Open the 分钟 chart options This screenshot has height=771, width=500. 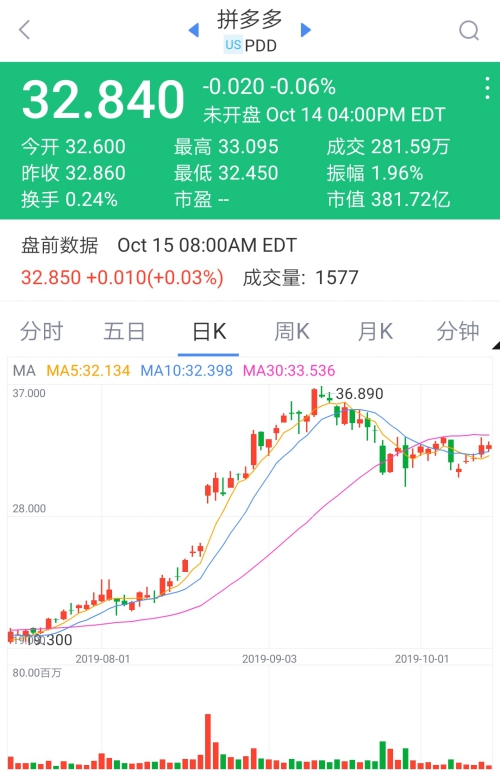[x=458, y=331]
